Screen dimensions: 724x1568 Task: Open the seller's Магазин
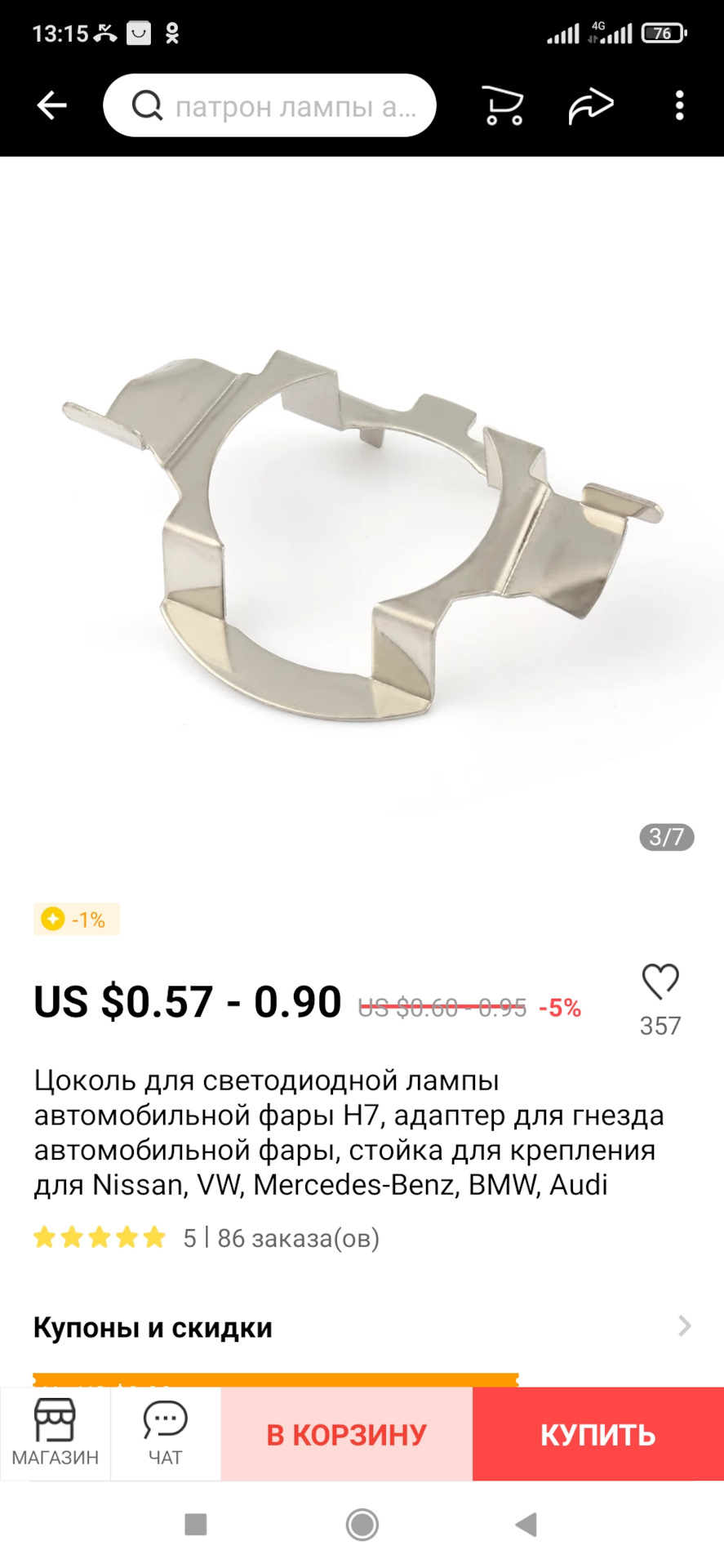(56, 1433)
